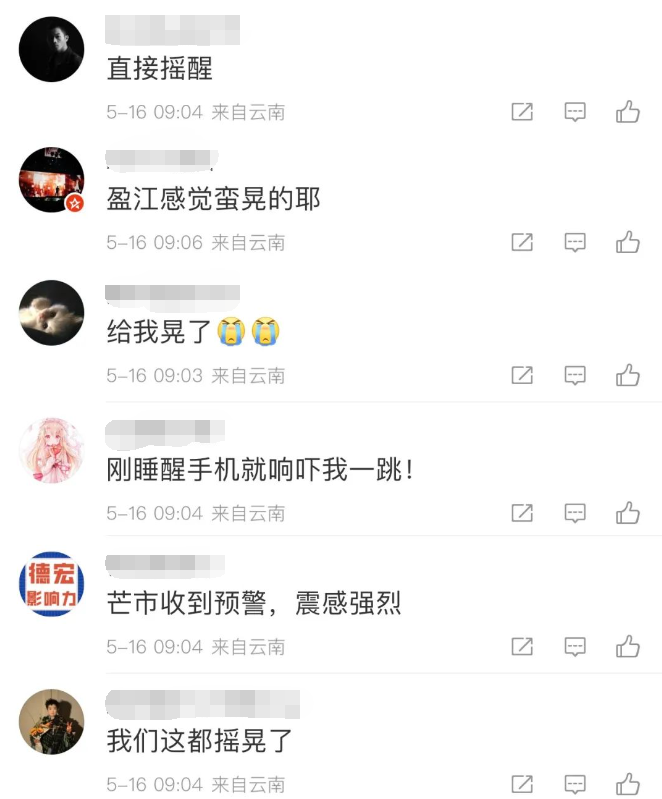Repost the comment "芒市收到预警，震感强烈"
The width and height of the screenshot is (662, 799).
(x=522, y=647)
